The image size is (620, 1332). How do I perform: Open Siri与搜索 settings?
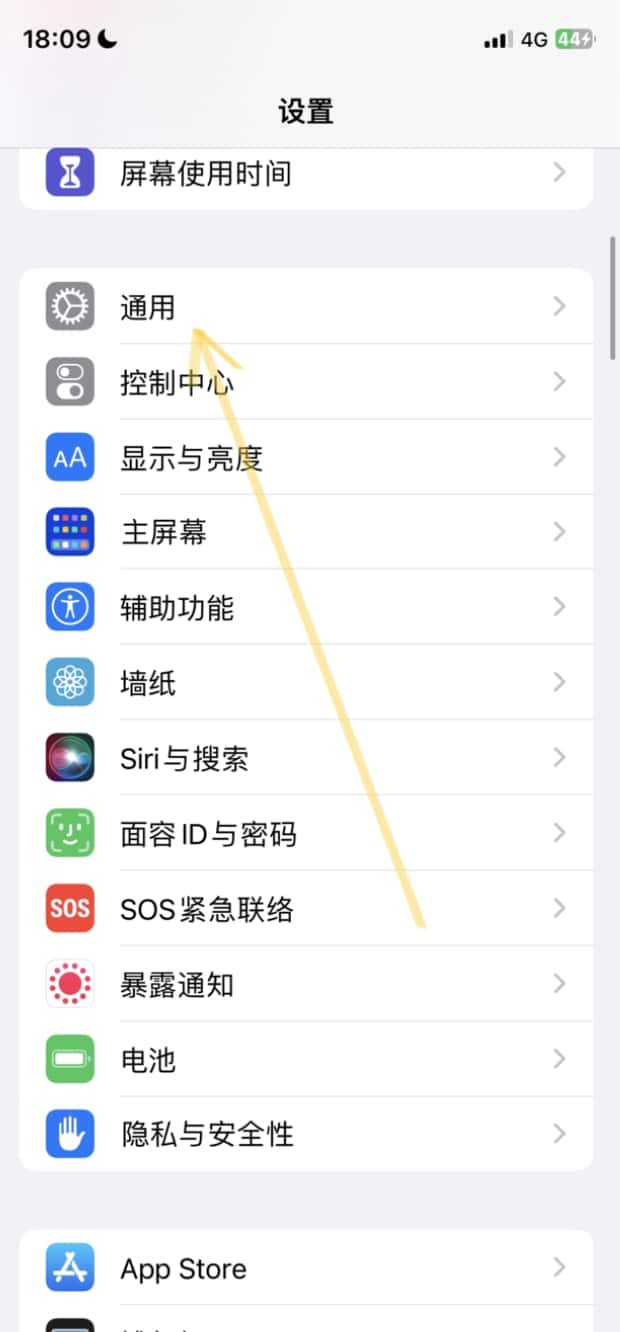[x=305, y=758]
